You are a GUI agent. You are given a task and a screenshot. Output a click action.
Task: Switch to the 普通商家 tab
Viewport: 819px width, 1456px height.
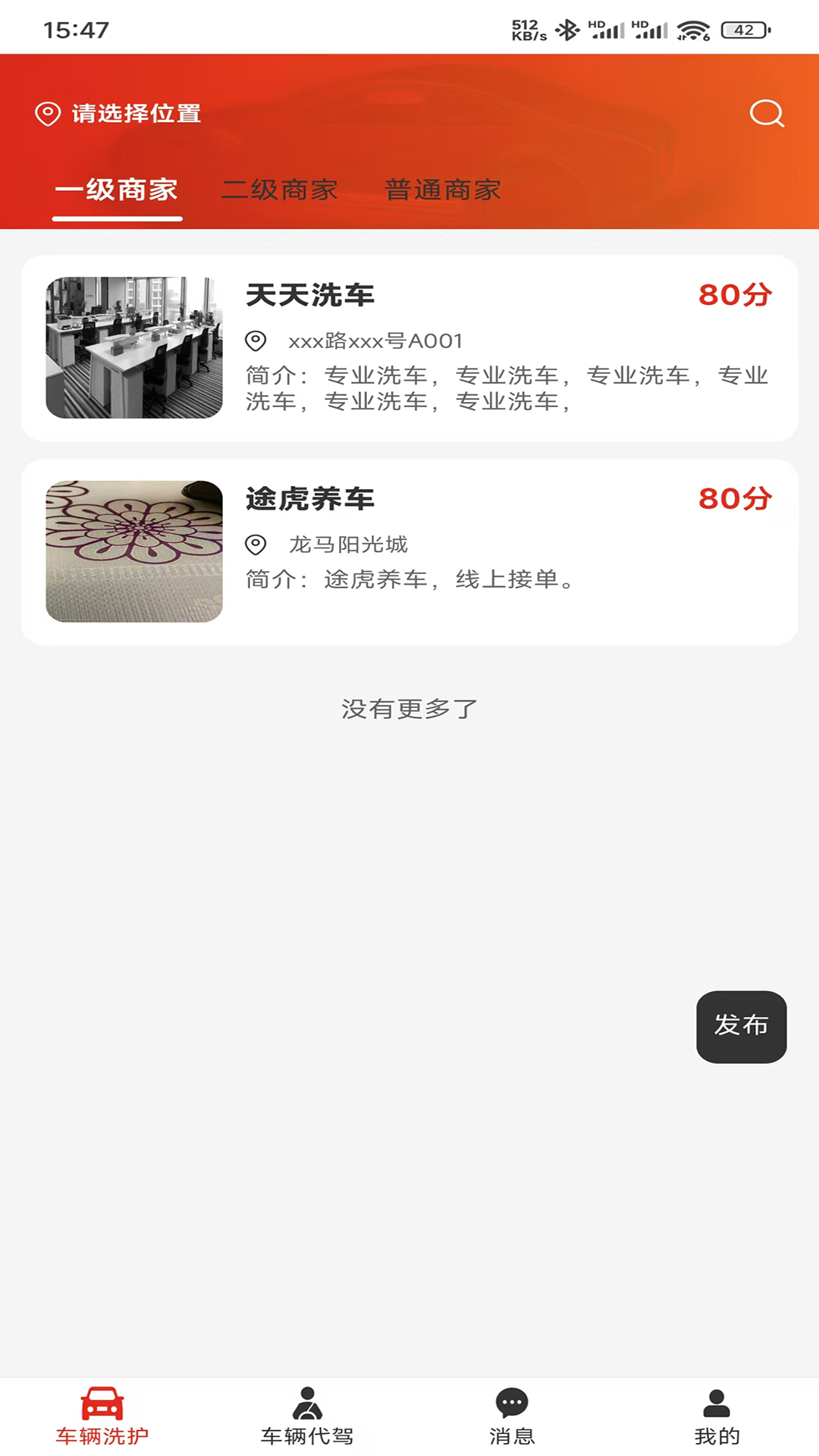[x=443, y=190]
